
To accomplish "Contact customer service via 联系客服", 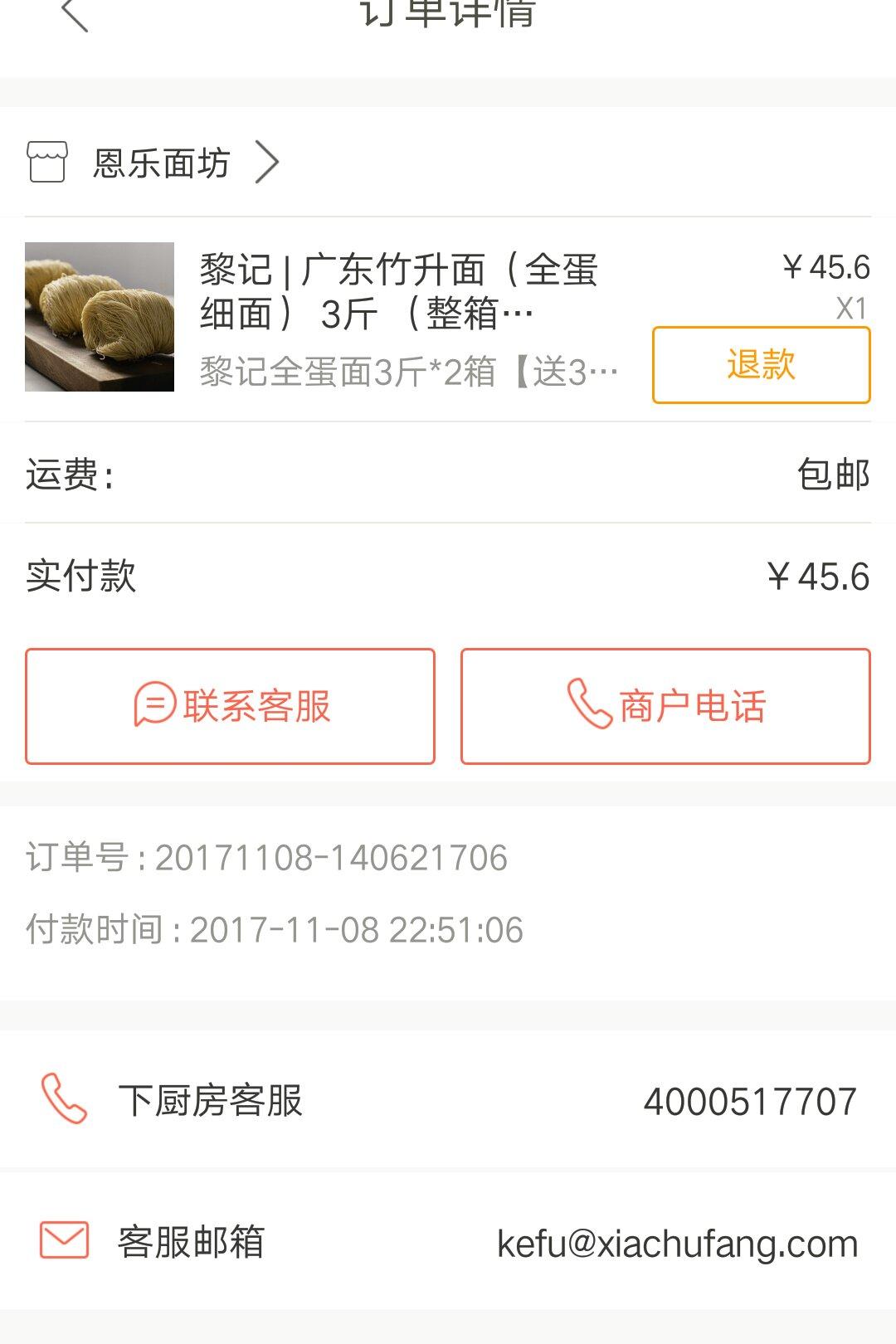I will pyautogui.click(x=231, y=706).
